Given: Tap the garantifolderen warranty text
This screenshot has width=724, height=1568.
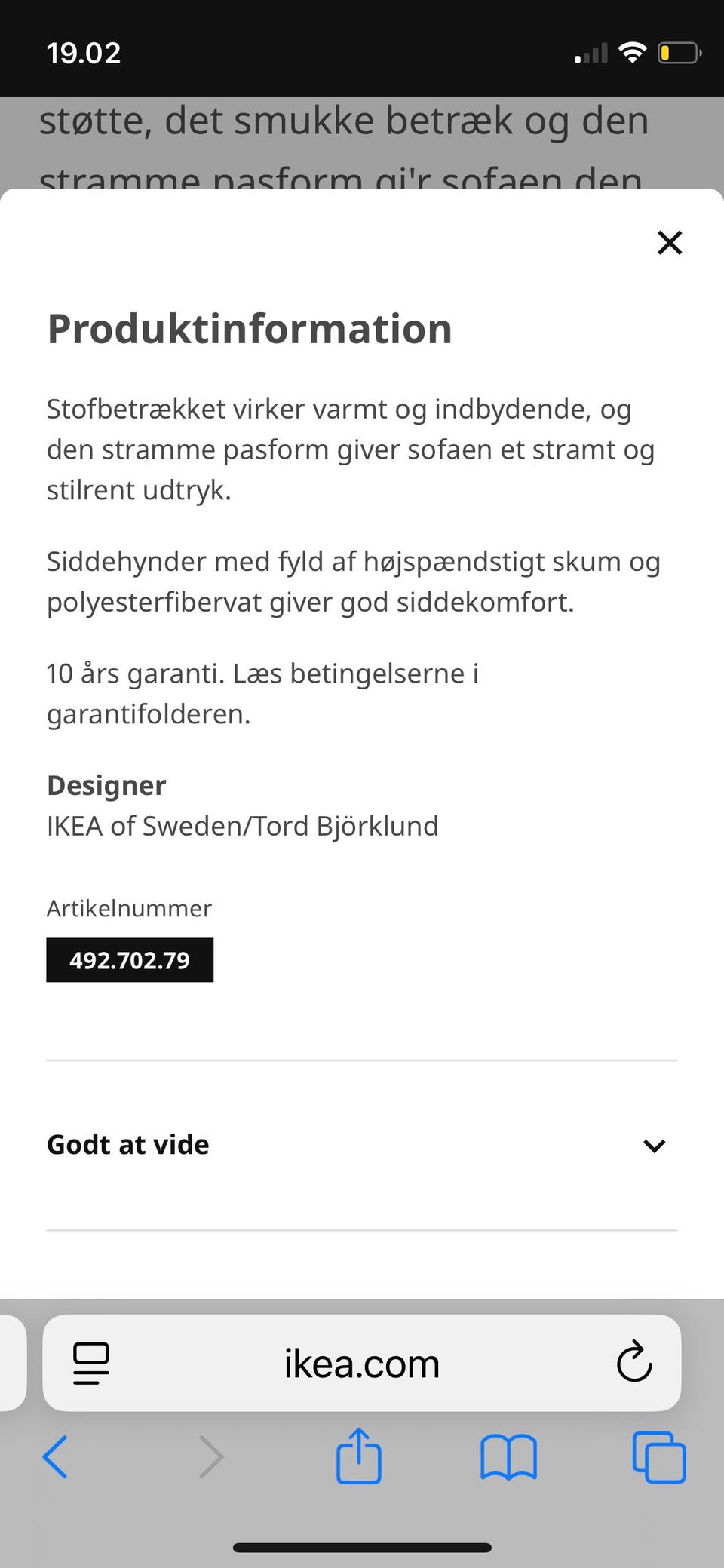Looking at the screenshot, I should coord(149,713).
